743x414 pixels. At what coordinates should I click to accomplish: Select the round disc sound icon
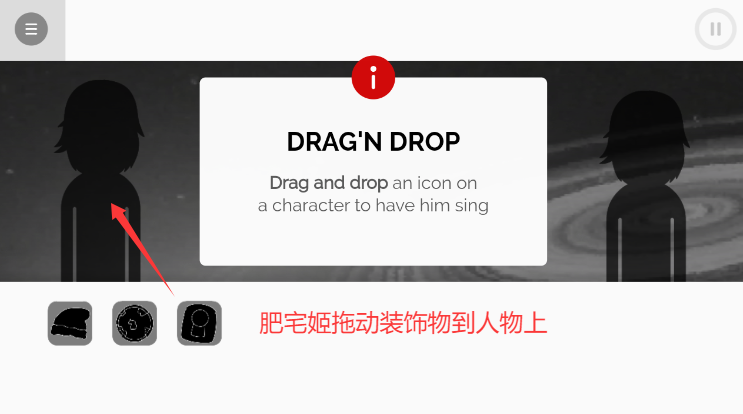[134, 324]
